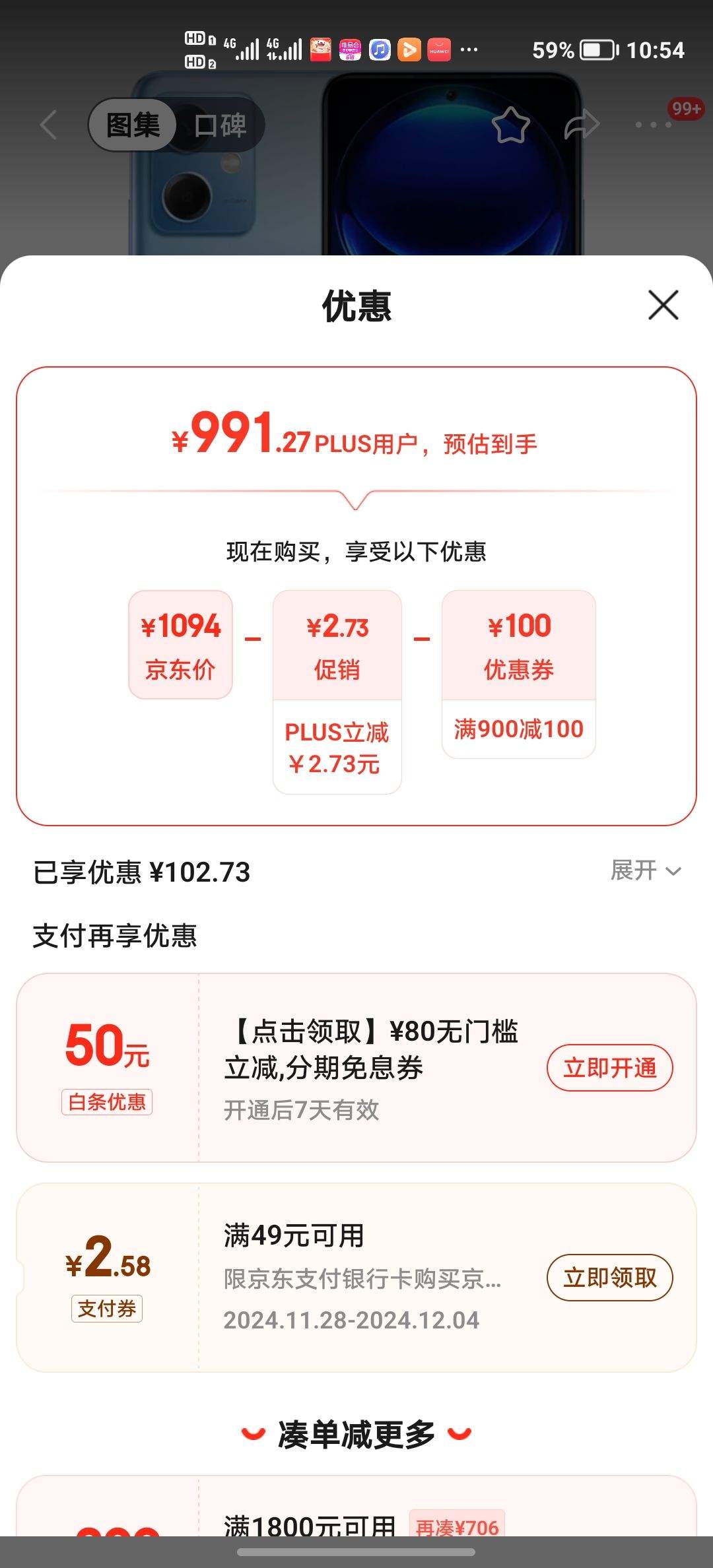The image size is (713, 1568).
Task: Tap 立即领取 to claim the ¥2.58 coupon
Action: (609, 1276)
